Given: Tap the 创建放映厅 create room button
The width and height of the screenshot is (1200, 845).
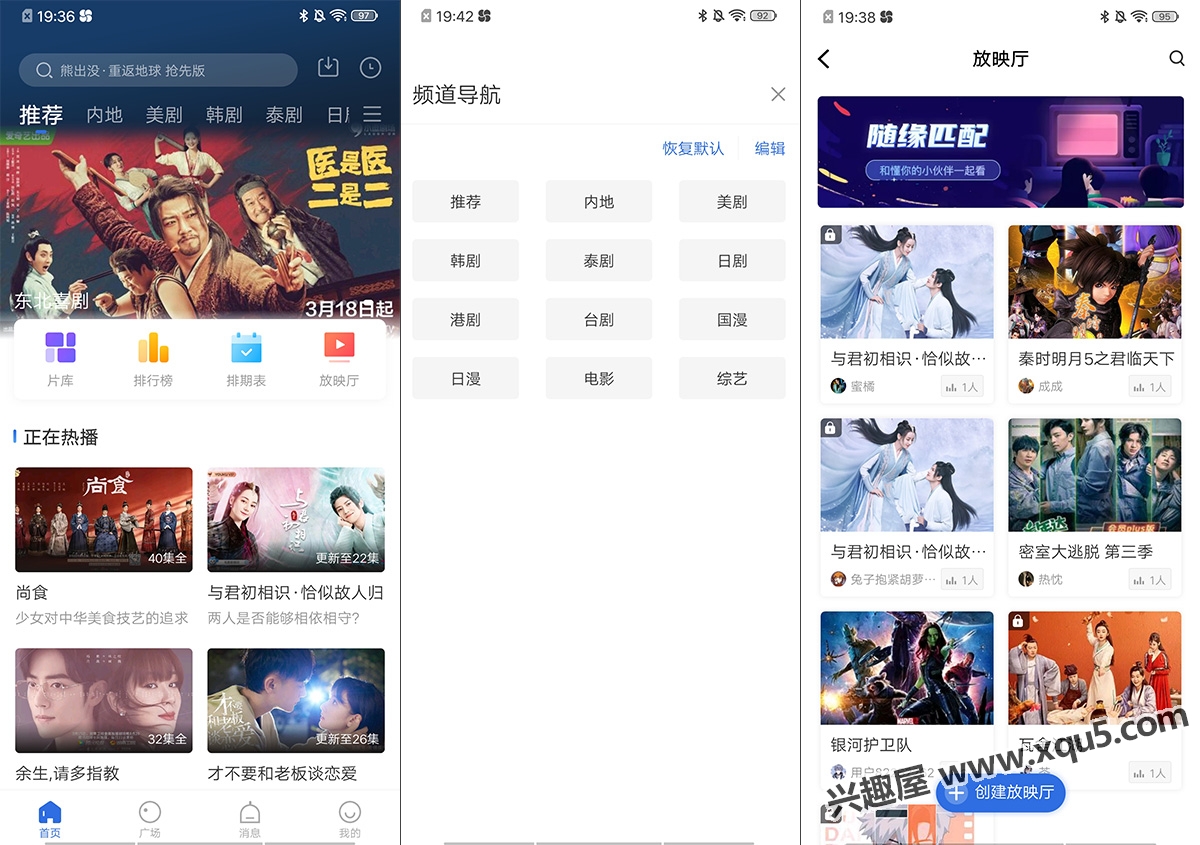Looking at the screenshot, I should (x=1001, y=792).
